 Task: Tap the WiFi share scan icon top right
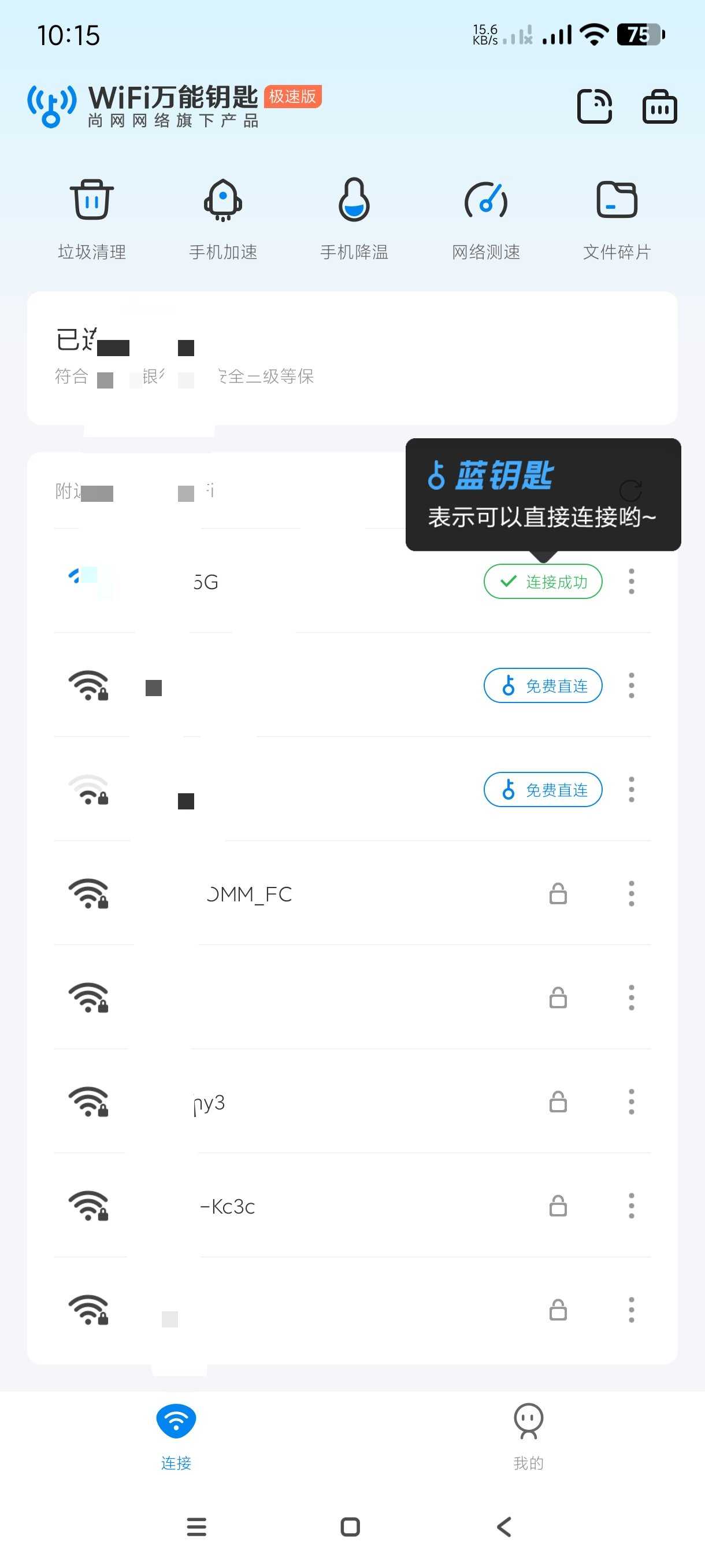point(594,106)
